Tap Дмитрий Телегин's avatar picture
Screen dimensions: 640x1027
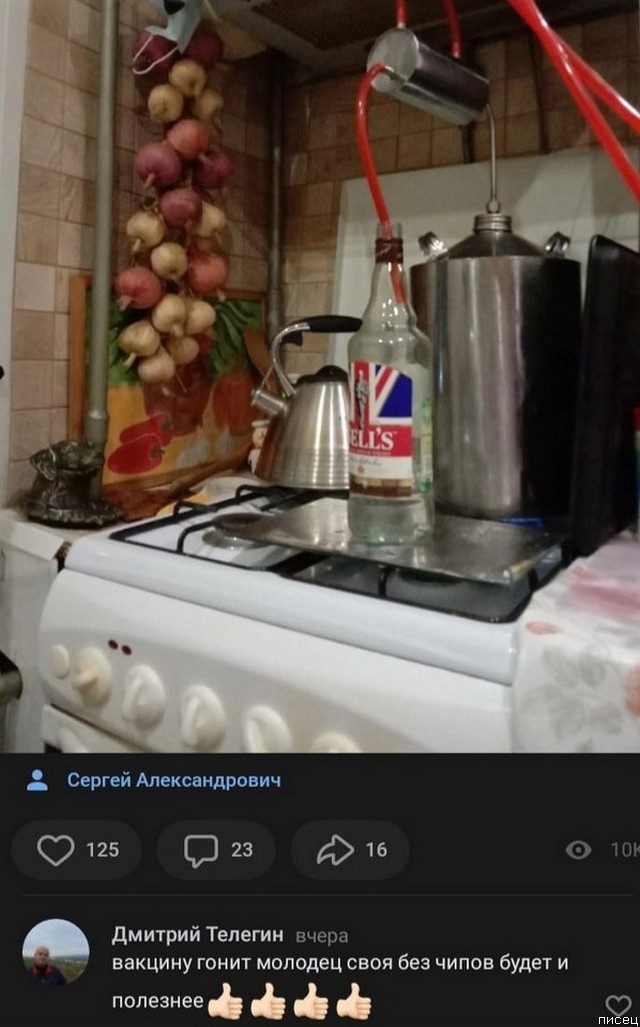(55, 952)
